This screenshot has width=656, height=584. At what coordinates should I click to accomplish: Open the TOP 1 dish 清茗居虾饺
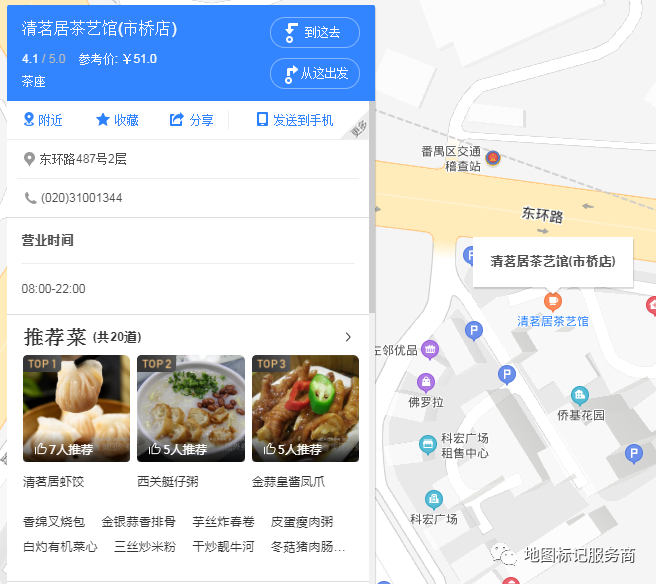[x=76, y=408]
